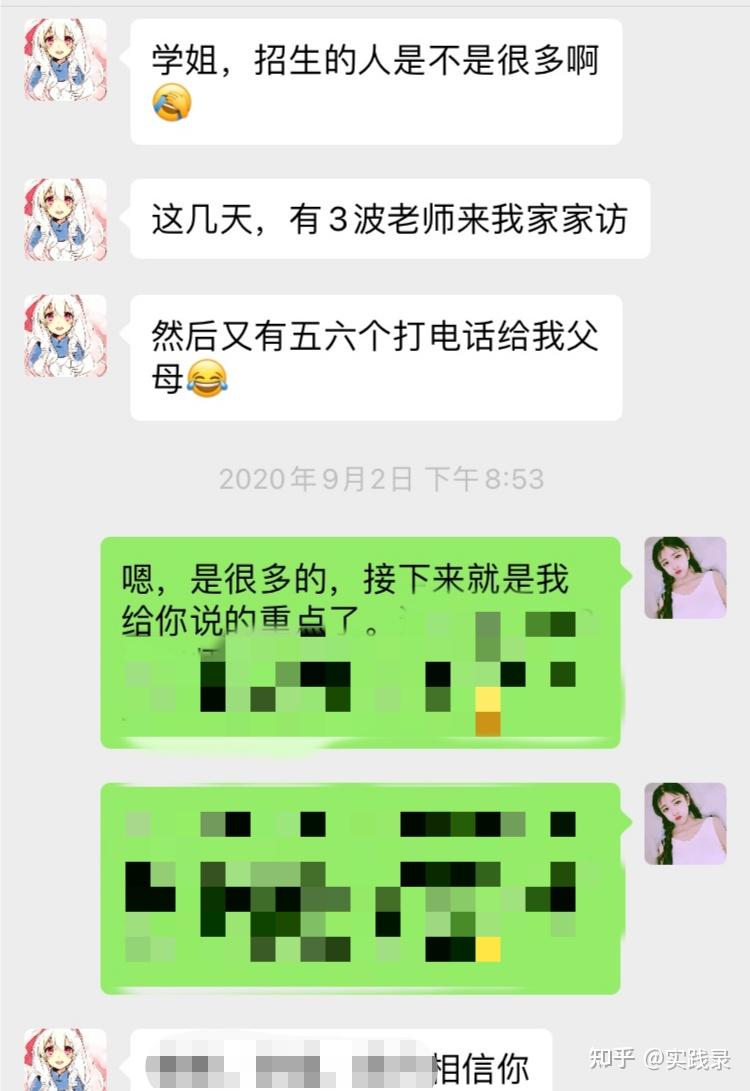View profile from avatar beside "然后又有五六个打电话给我父母"
Viewport: 750px width, 1091px height.
coord(66,336)
